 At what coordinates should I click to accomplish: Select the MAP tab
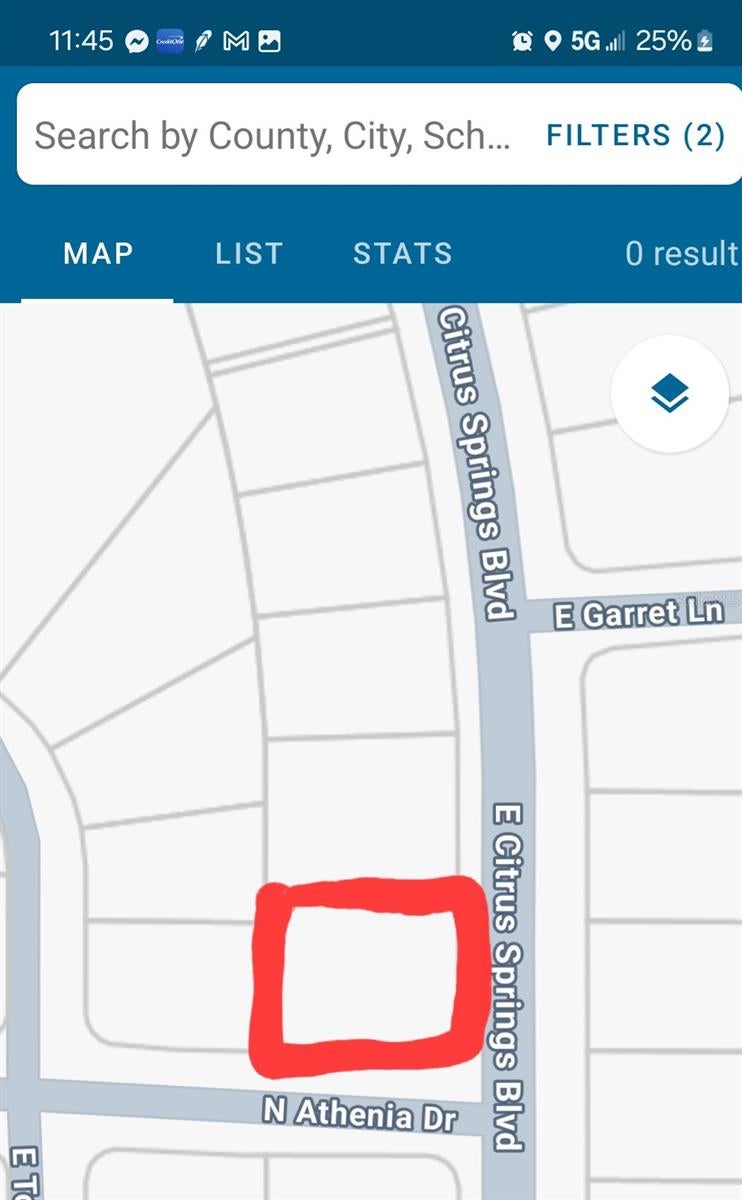coord(98,254)
